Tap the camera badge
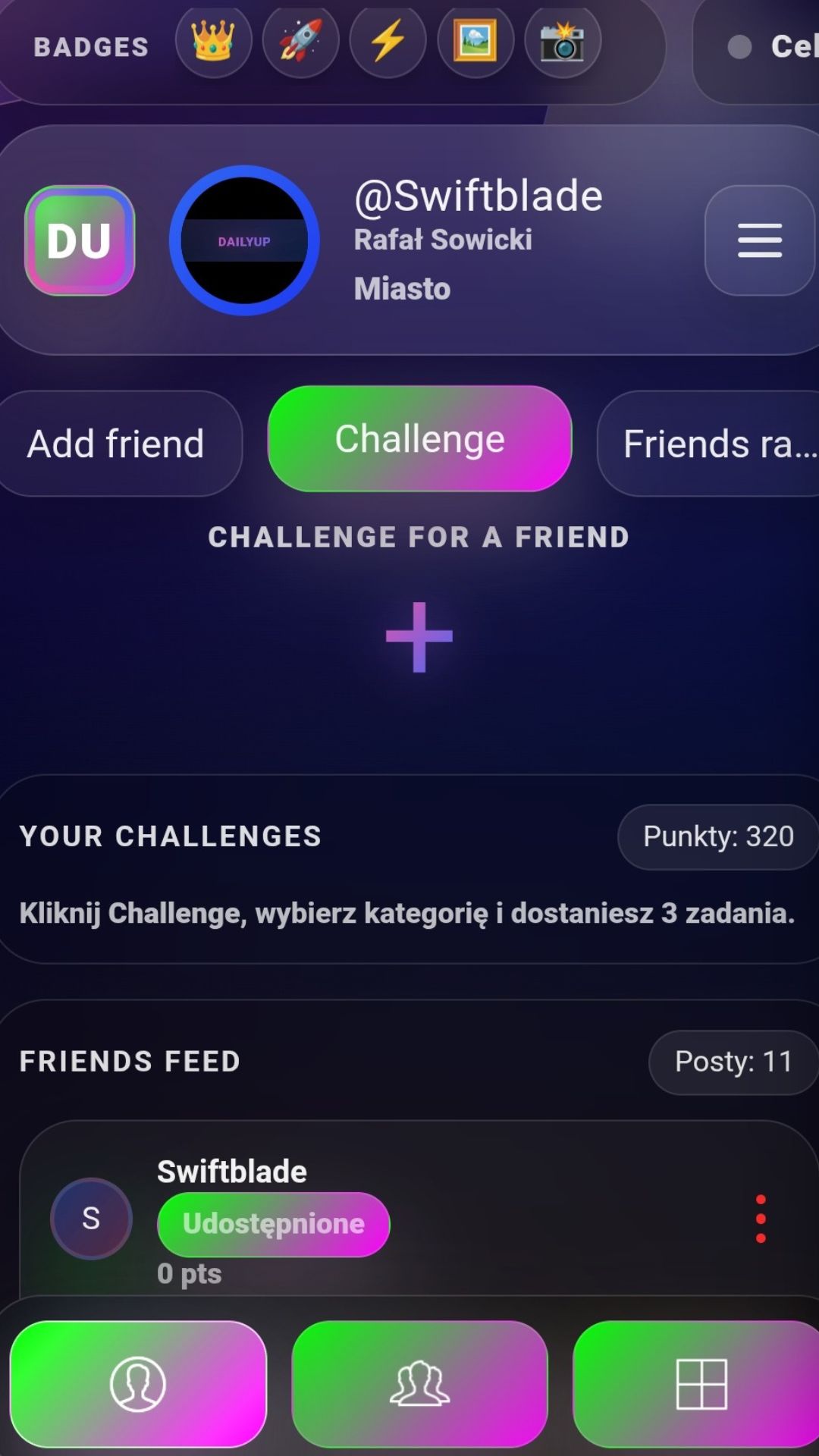The image size is (819, 1456). click(x=562, y=41)
